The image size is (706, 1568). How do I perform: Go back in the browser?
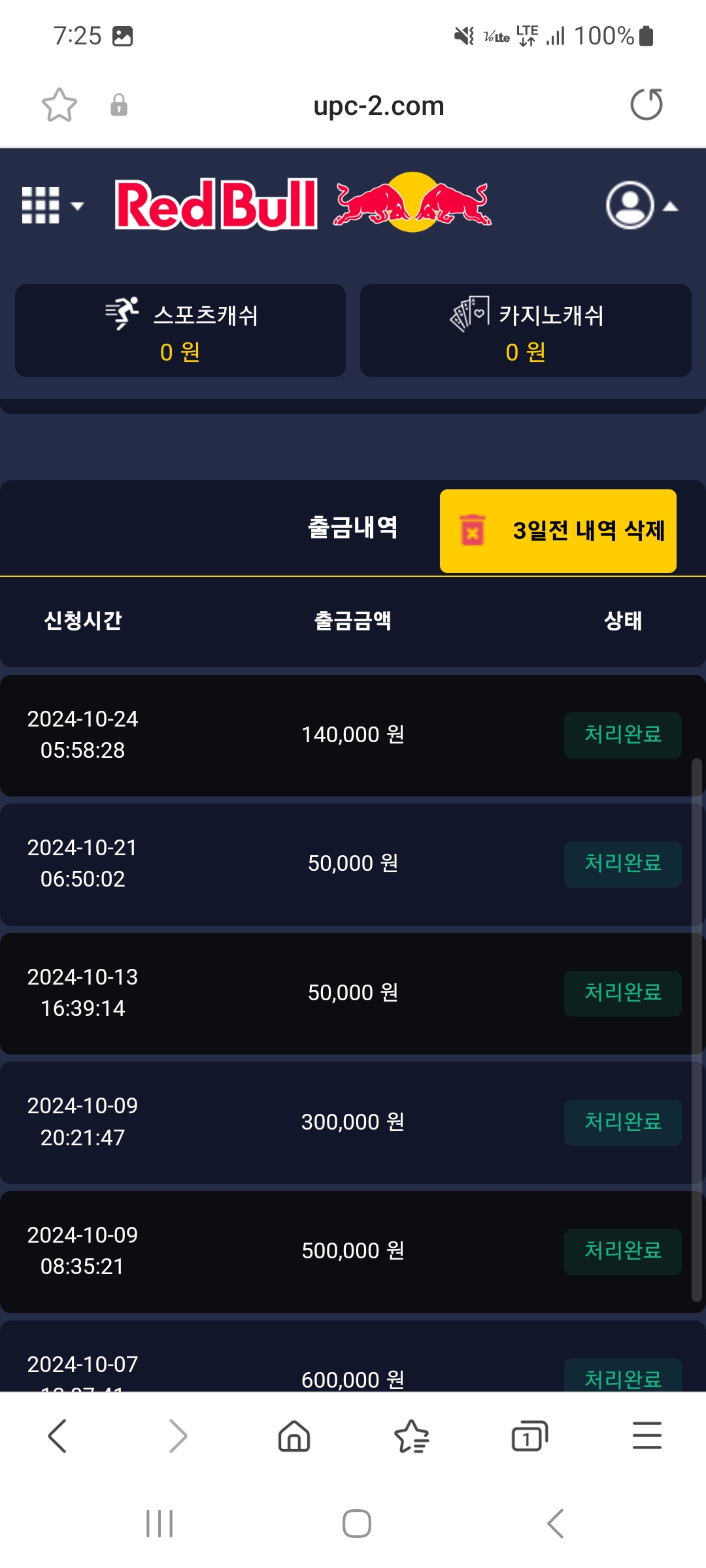click(58, 1436)
